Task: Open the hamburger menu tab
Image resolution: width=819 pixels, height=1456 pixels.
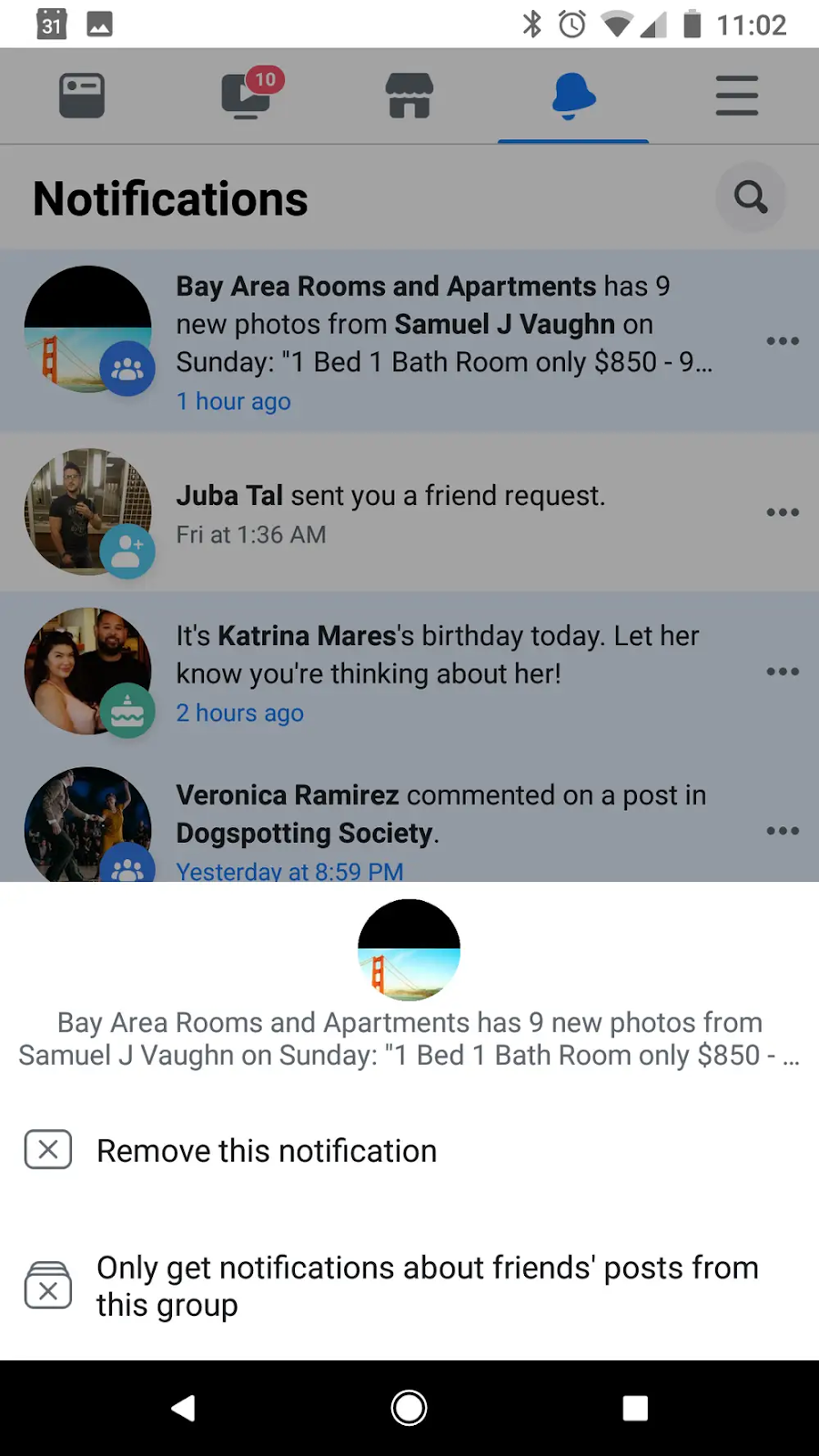Action: (x=736, y=96)
